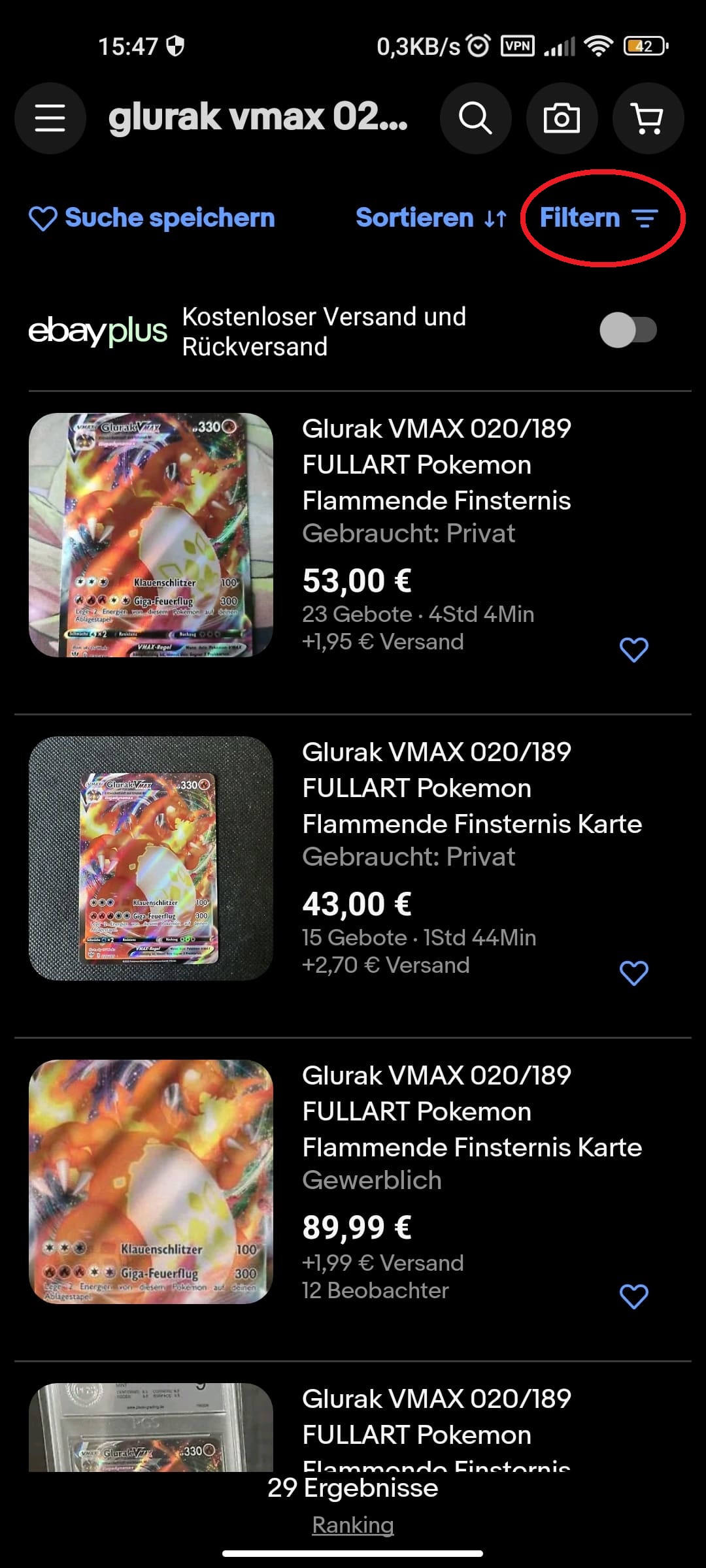Enable the ebay plus free shipping toggle
The image size is (706, 1568).
(x=628, y=330)
